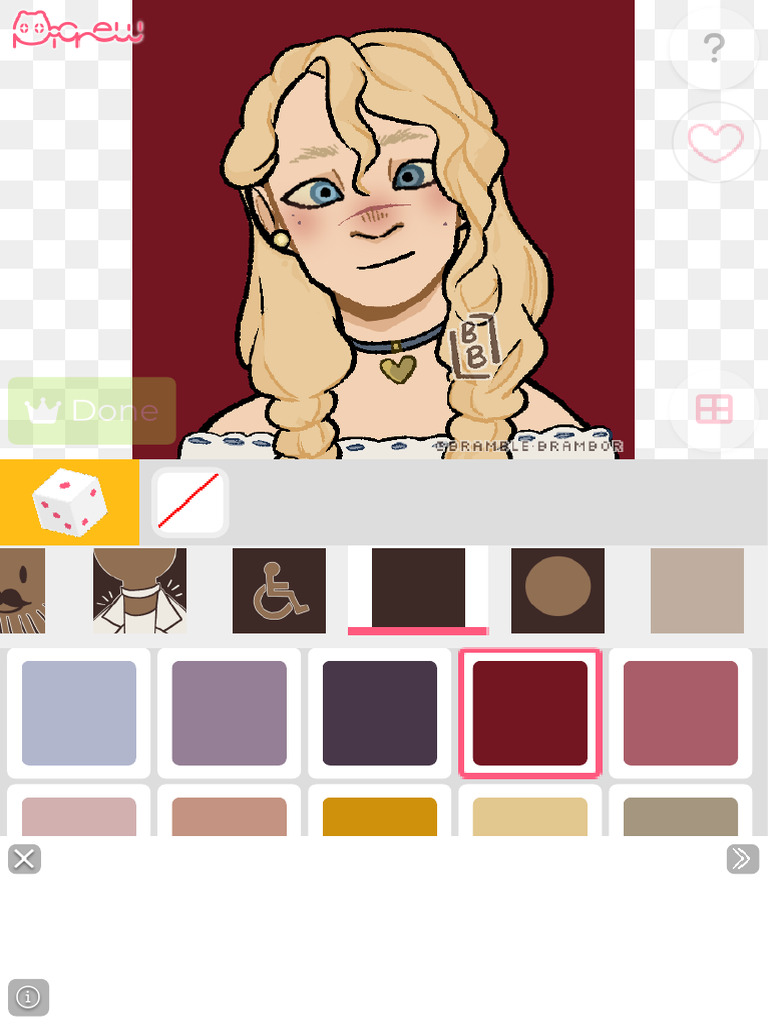768x1024 pixels.
Task: Open the mustache face category
Action: click(22, 590)
